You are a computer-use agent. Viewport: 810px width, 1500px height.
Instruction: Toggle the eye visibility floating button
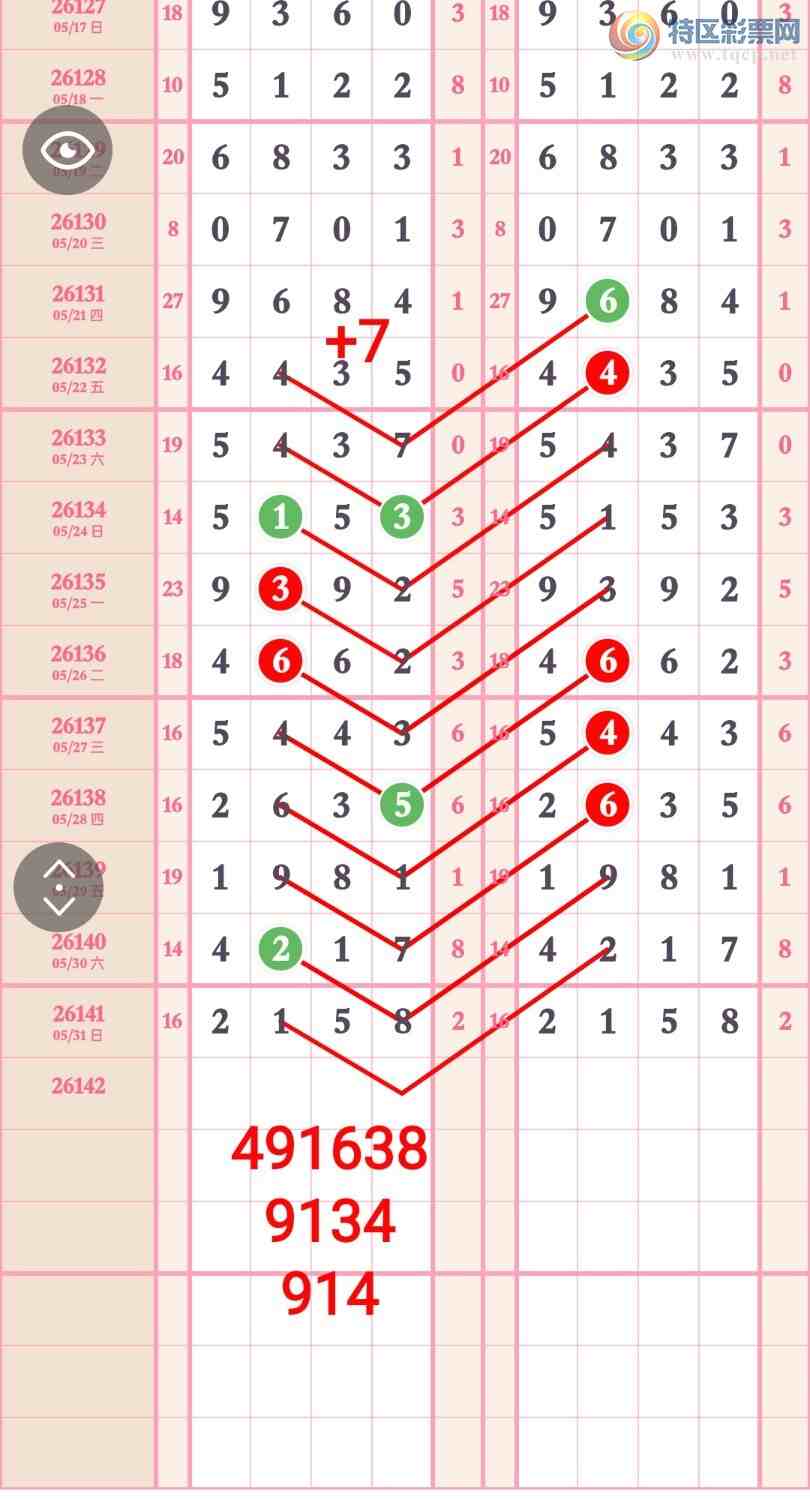pyautogui.click(x=67, y=151)
